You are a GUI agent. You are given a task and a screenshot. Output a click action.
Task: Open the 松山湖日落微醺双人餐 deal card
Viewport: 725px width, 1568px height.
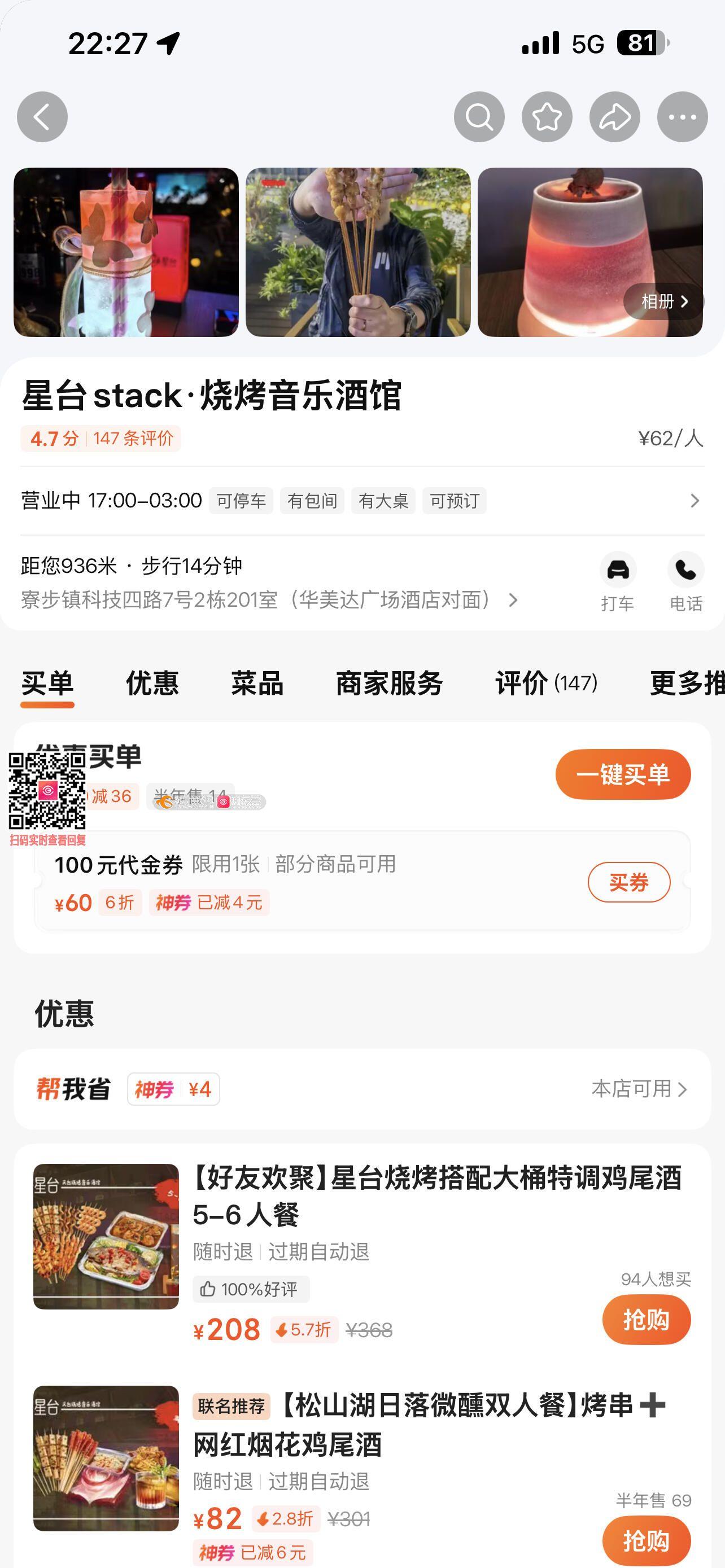(426, 1424)
